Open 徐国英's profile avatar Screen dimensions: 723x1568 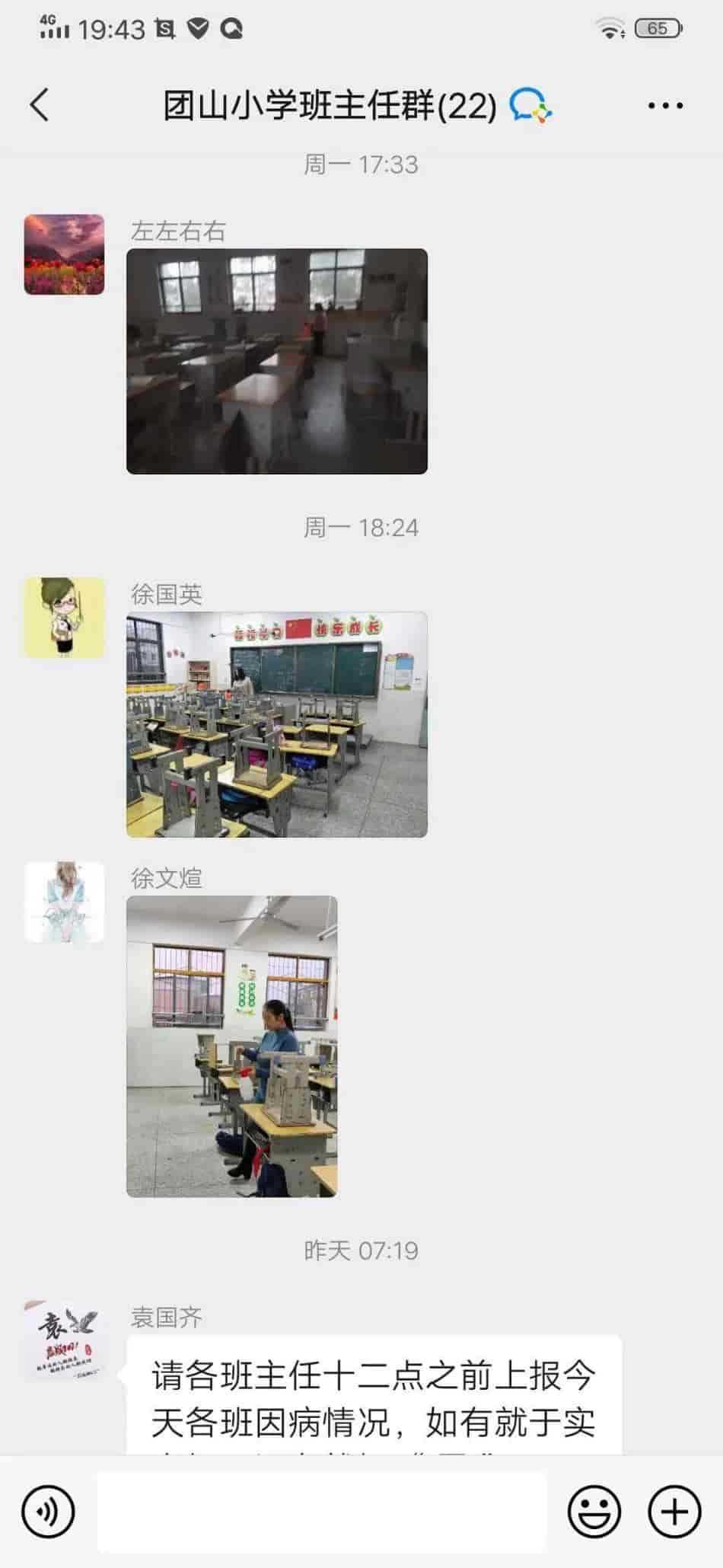64,618
